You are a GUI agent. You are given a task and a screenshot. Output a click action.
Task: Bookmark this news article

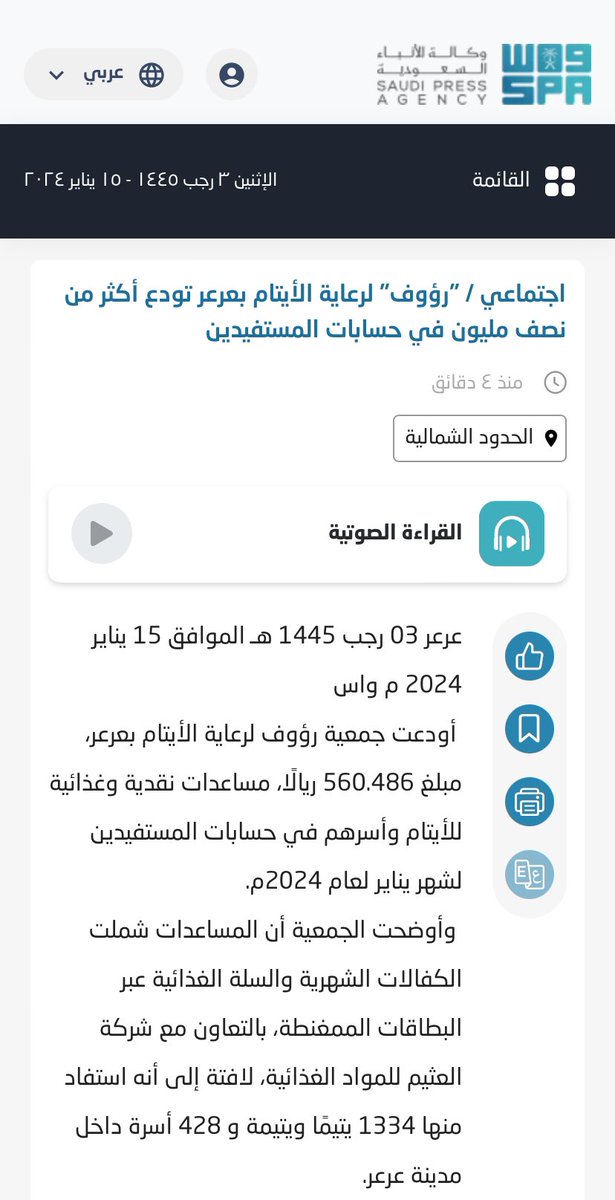click(x=529, y=729)
